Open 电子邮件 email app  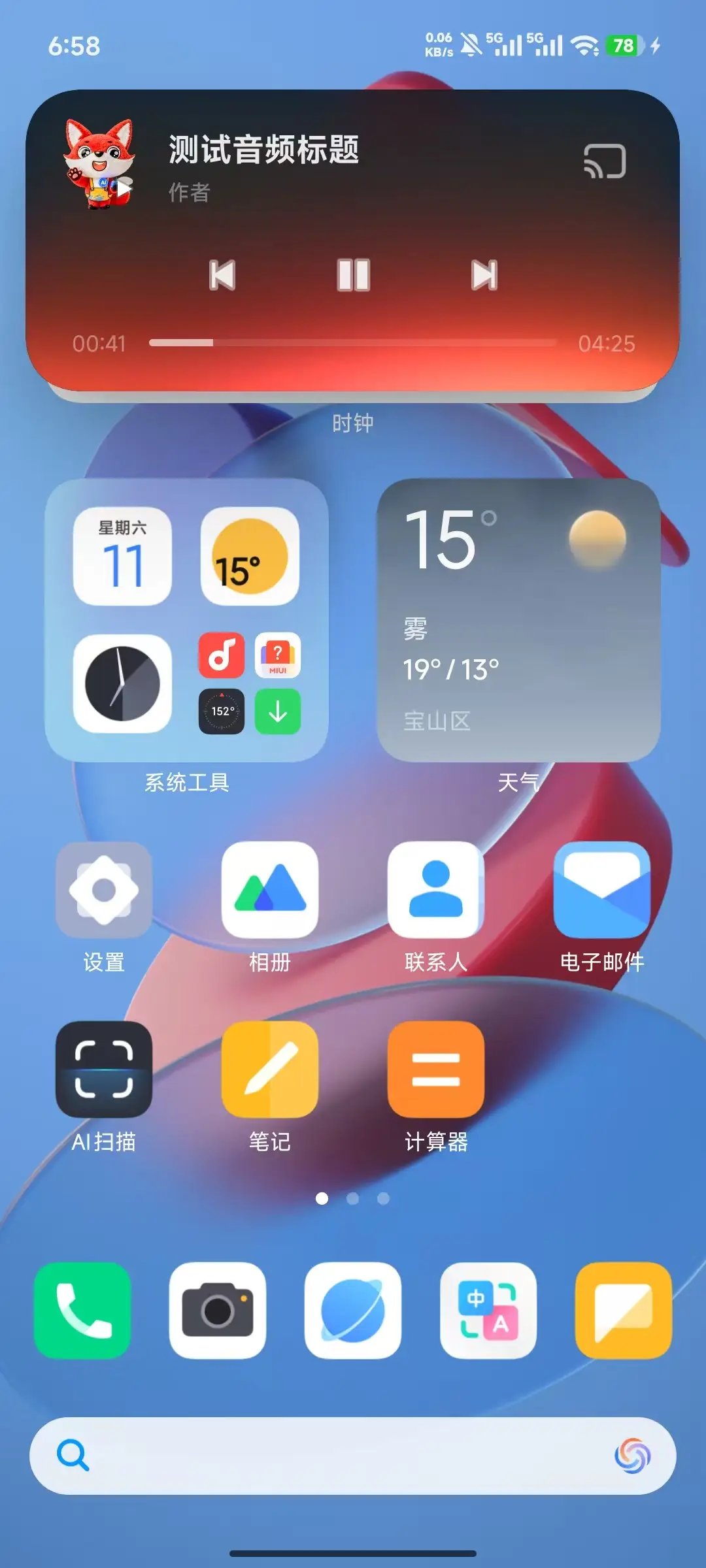click(602, 890)
